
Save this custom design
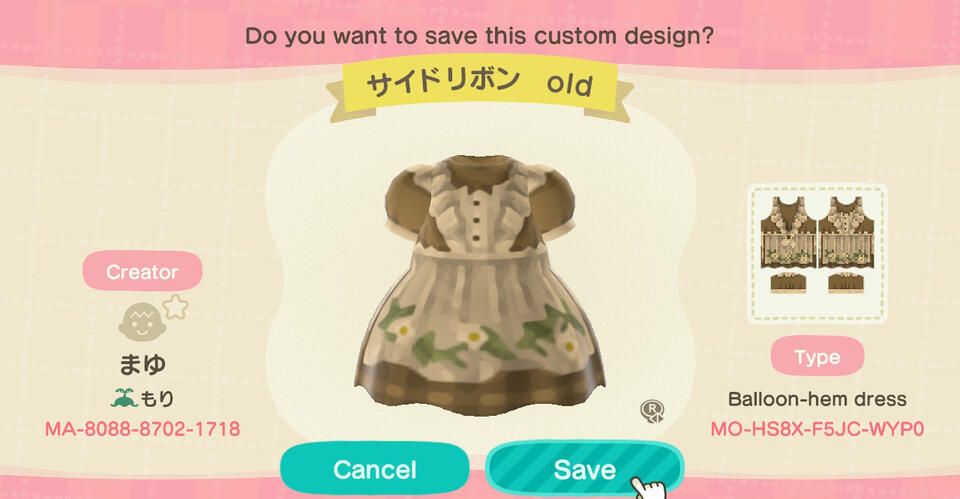point(584,469)
